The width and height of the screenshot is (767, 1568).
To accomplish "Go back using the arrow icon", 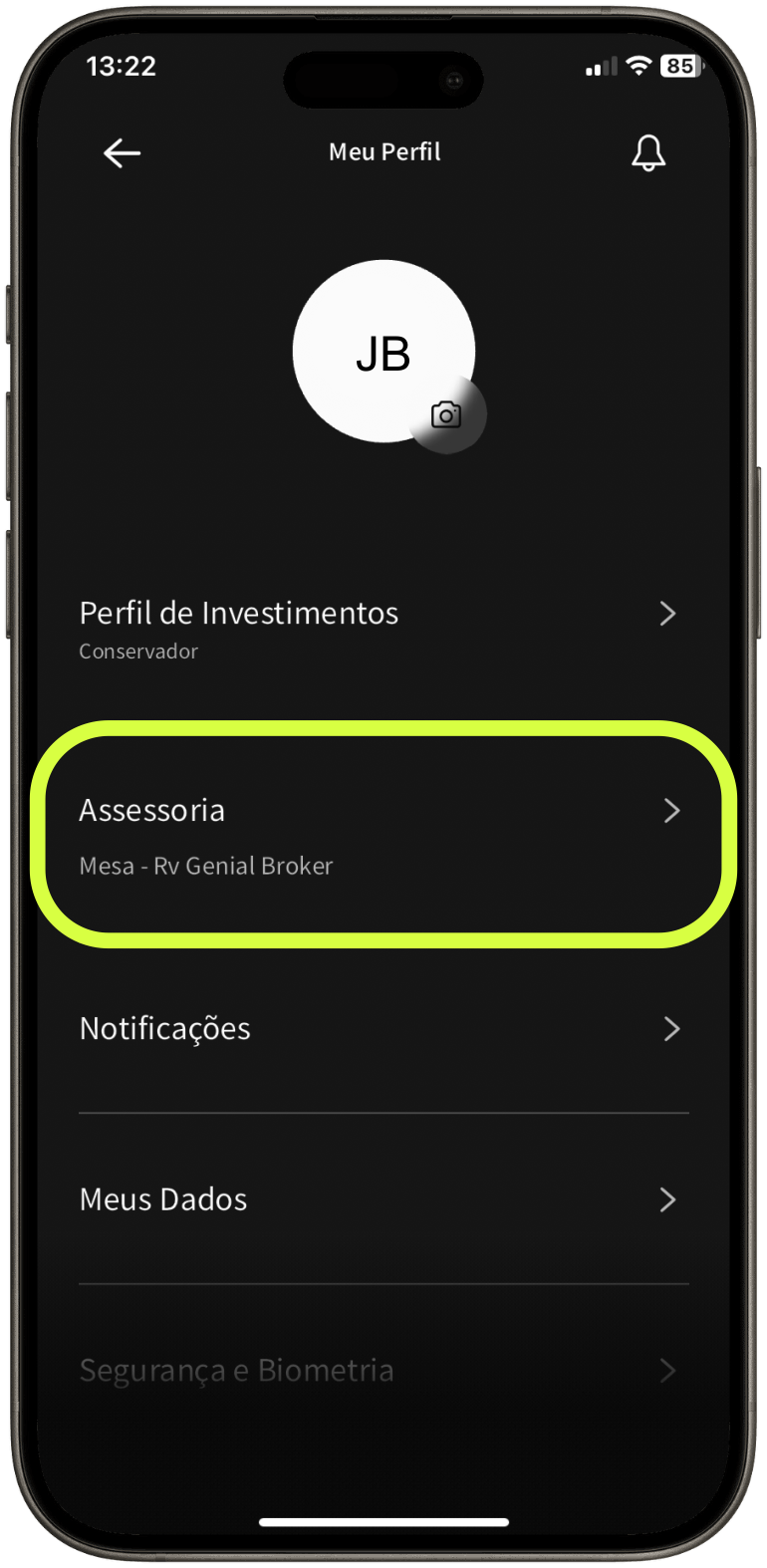I will (122, 152).
